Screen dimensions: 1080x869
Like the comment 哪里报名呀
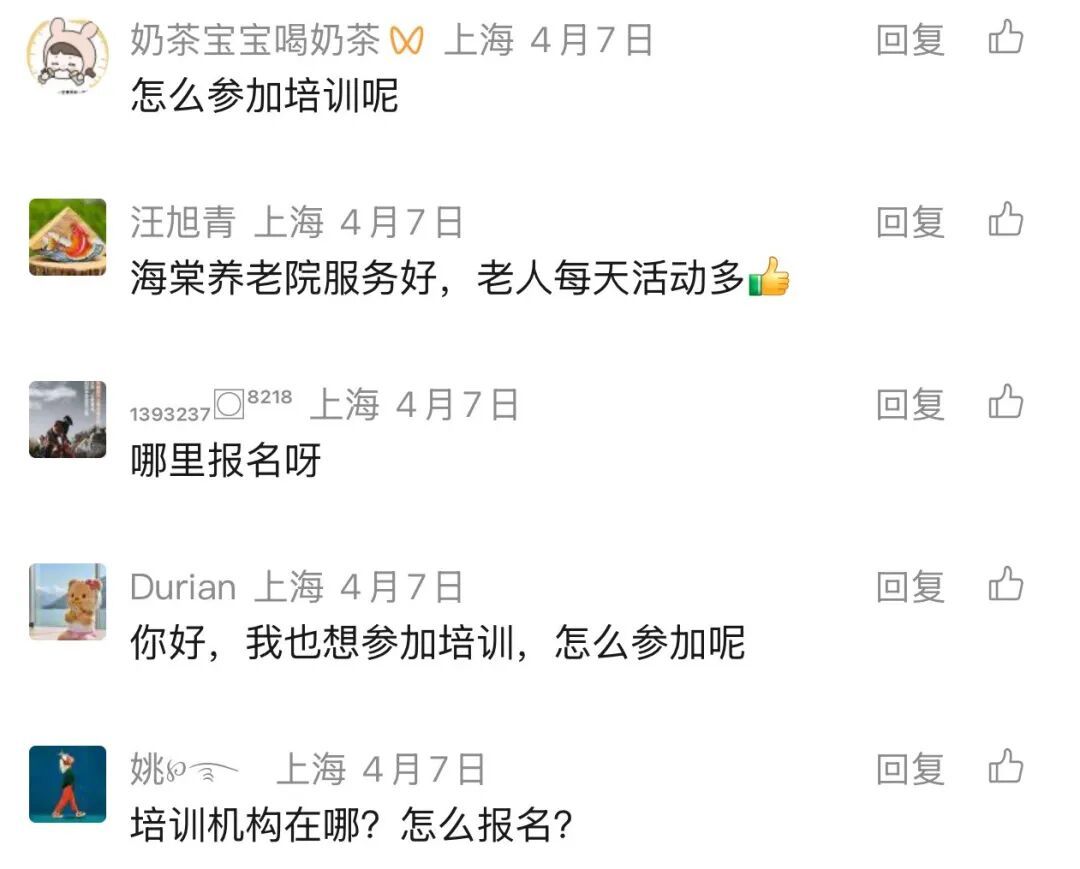click(x=1006, y=404)
